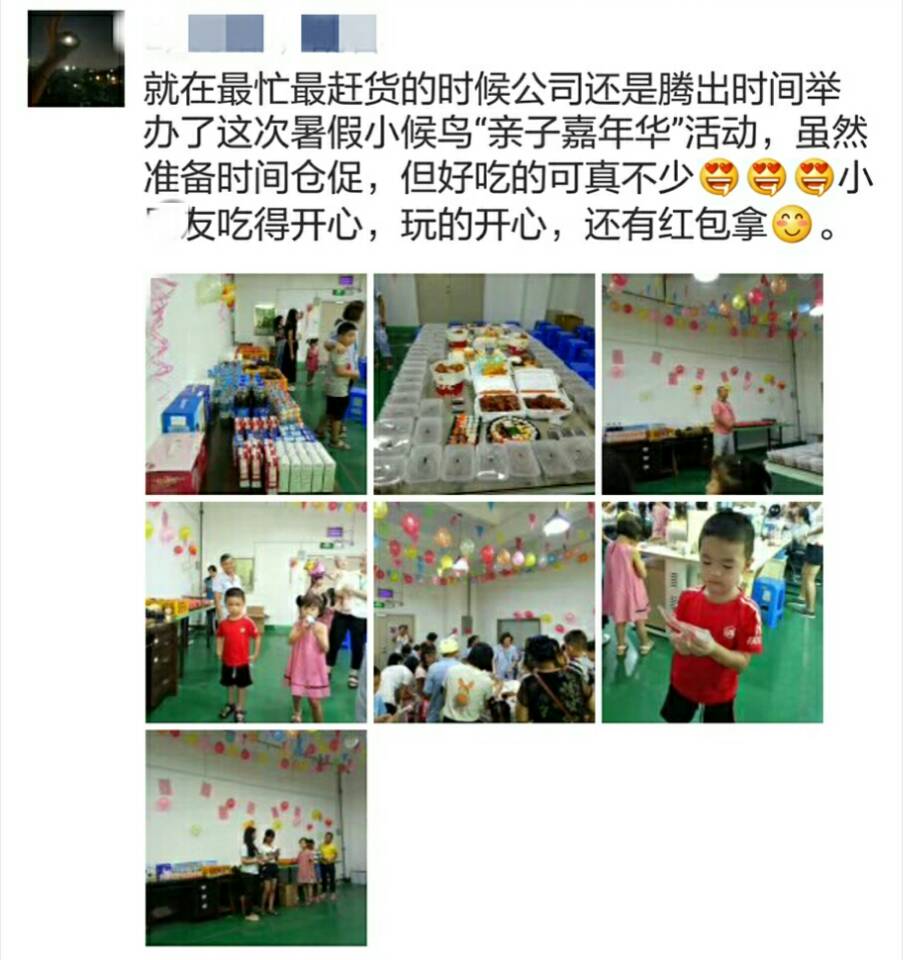Open the photo of the crowd under balloons
Viewport: 903px width, 960px height.
484,612
